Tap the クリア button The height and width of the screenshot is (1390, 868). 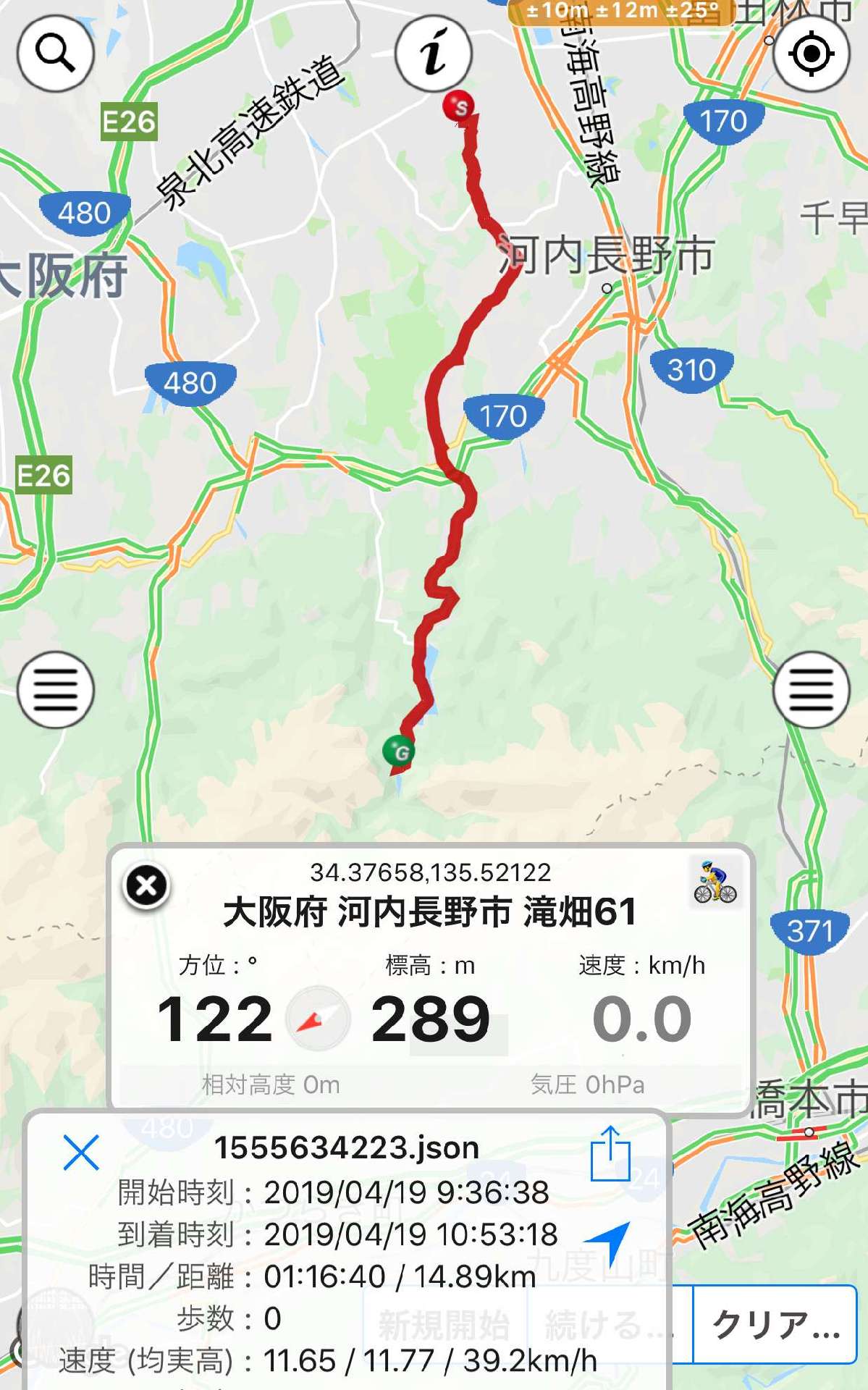pyautogui.click(x=775, y=1324)
